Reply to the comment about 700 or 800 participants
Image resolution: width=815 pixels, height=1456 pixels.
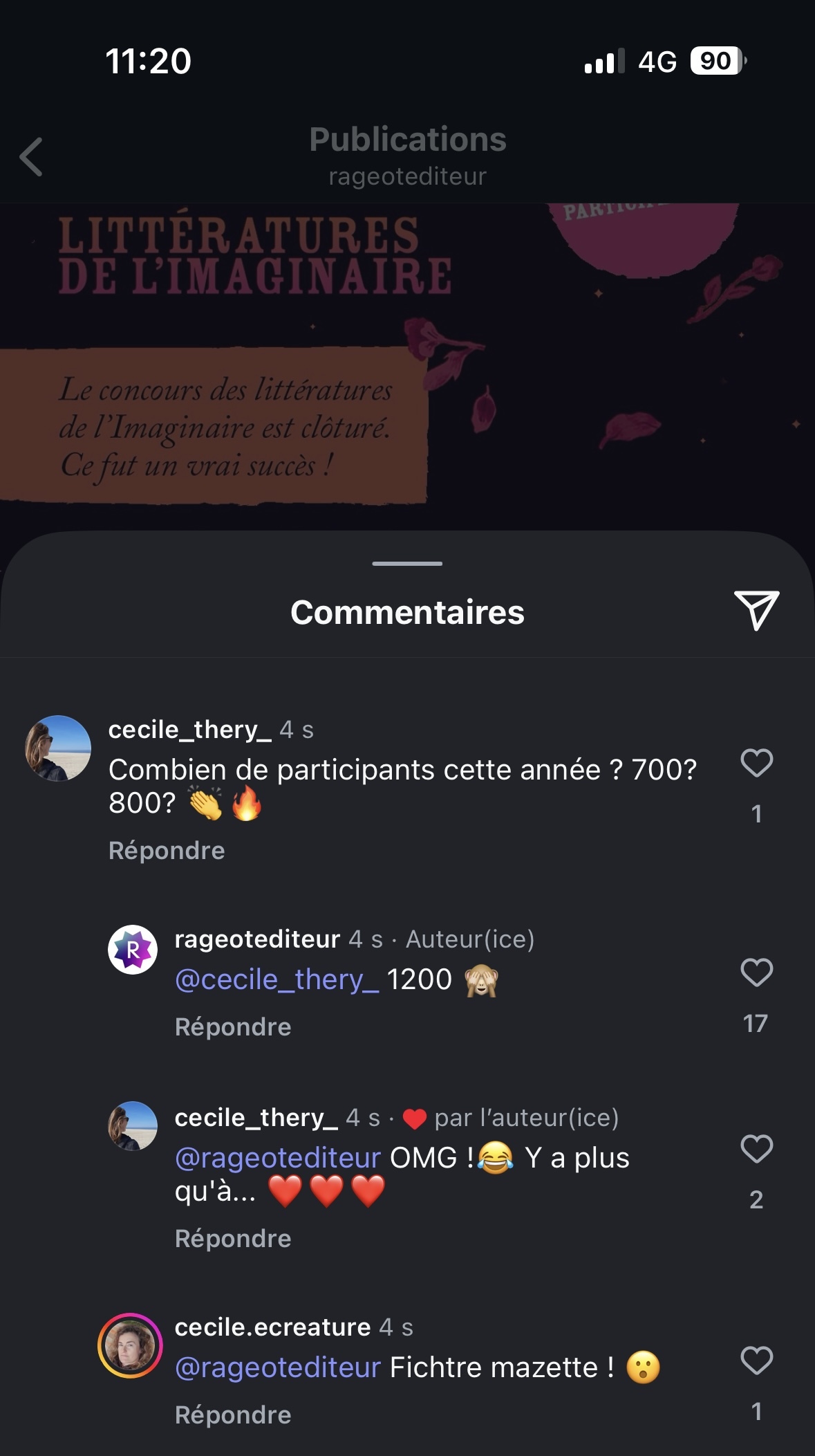coord(167,851)
